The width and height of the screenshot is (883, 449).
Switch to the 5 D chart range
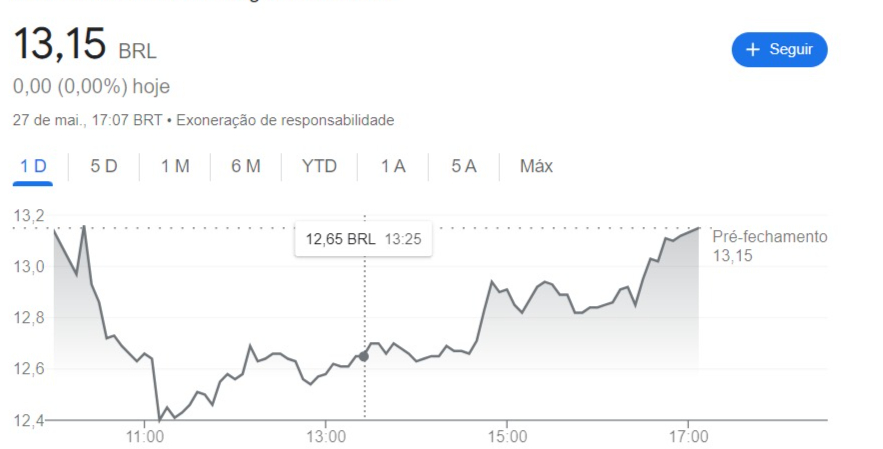104,166
